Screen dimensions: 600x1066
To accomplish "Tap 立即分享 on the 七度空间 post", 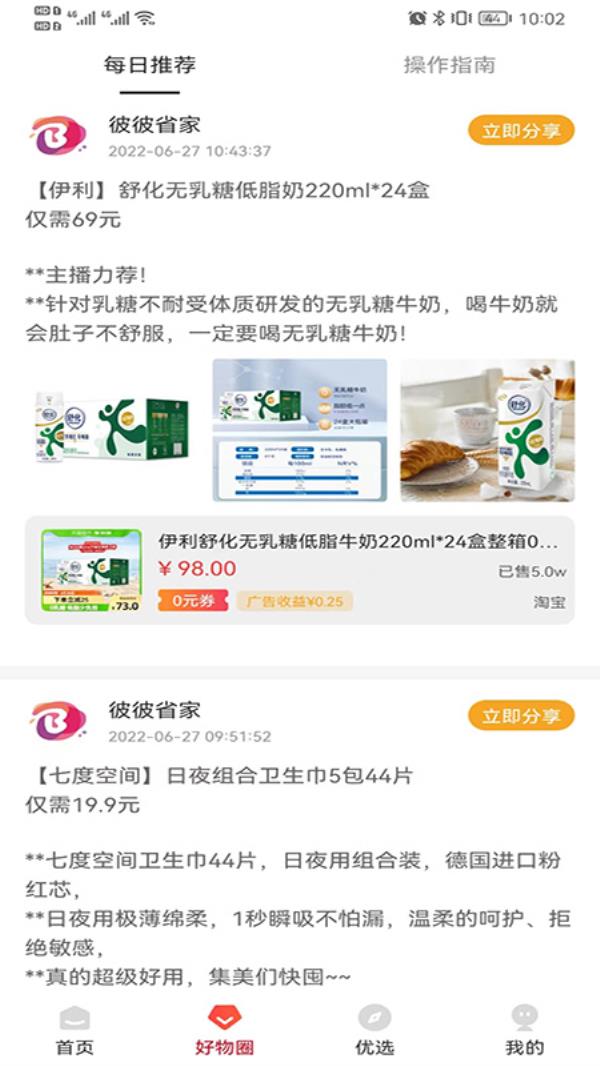I will 521,716.
